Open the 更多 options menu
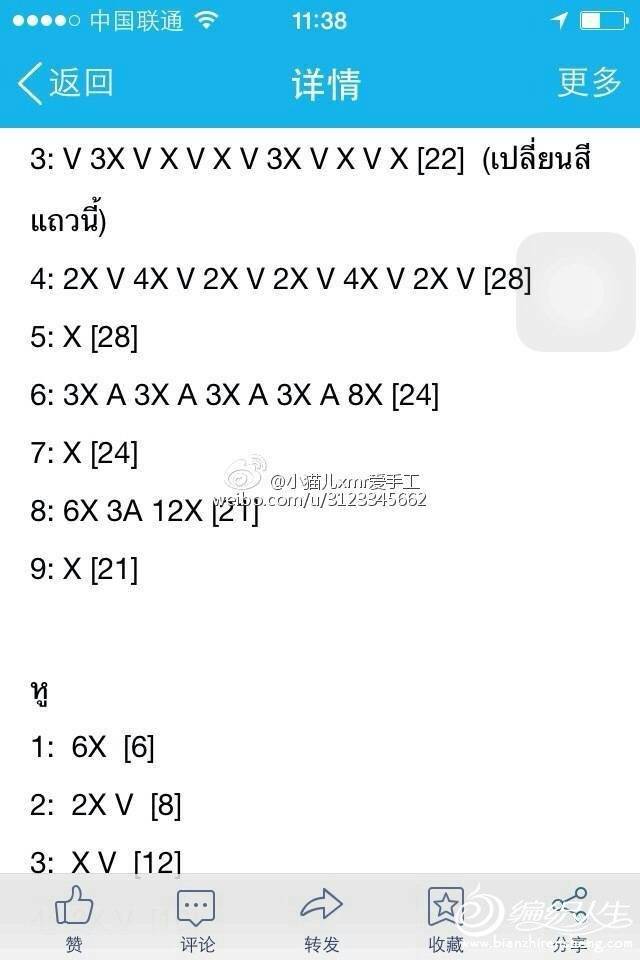Image resolution: width=640 pixels, height=960 pixels. (589, 82)
